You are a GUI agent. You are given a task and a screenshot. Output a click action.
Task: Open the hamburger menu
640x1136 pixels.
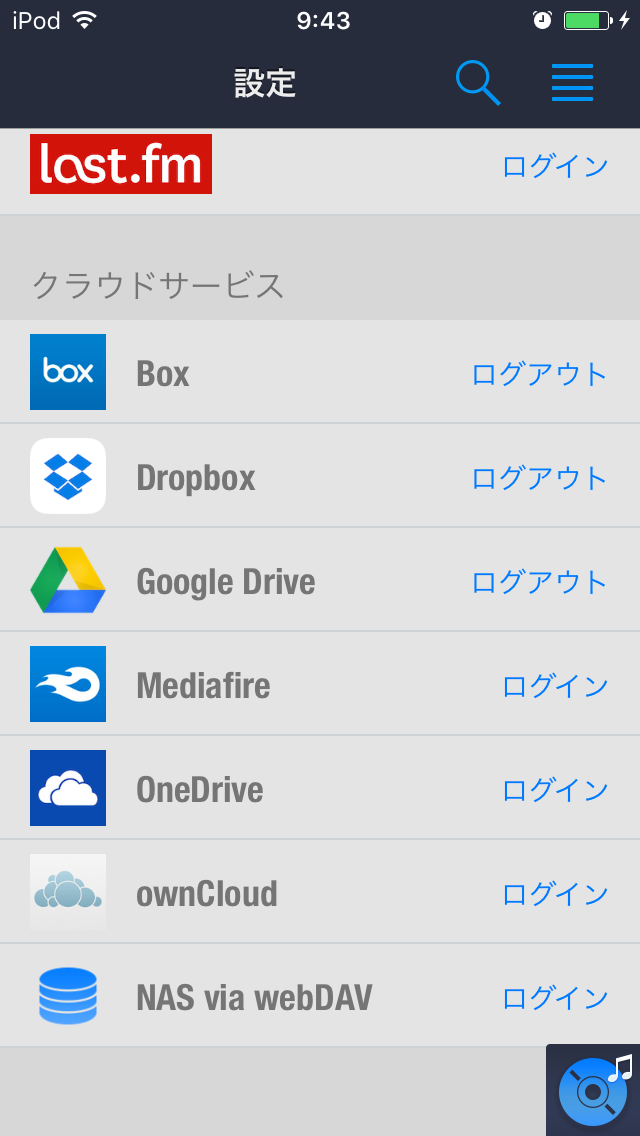point(572,83)
